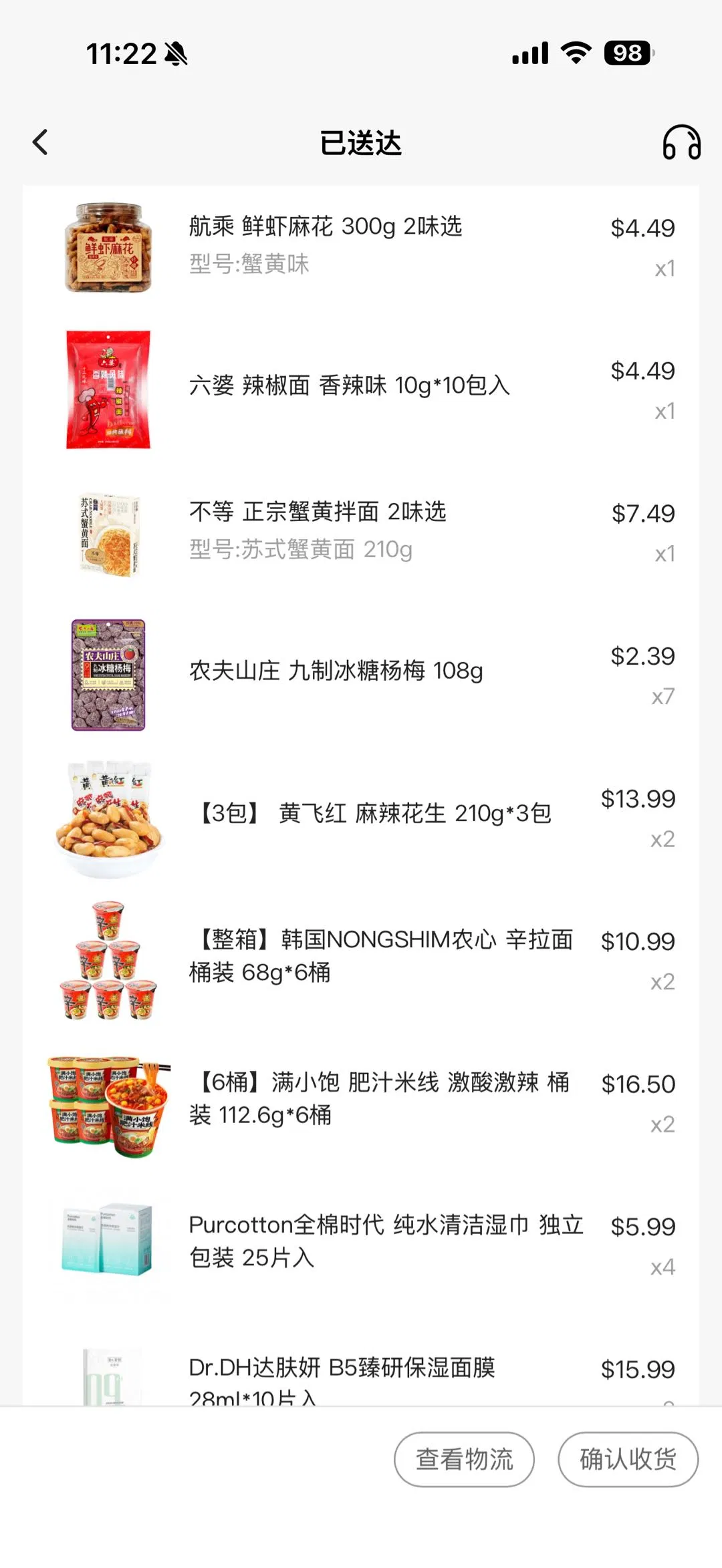Viewport: 722px width, 1568px height.
Task: Open Dr.DH达肤妍 B5臻研保湿面膜 item
Action: pyautogui.click(x=342, y=1369)
